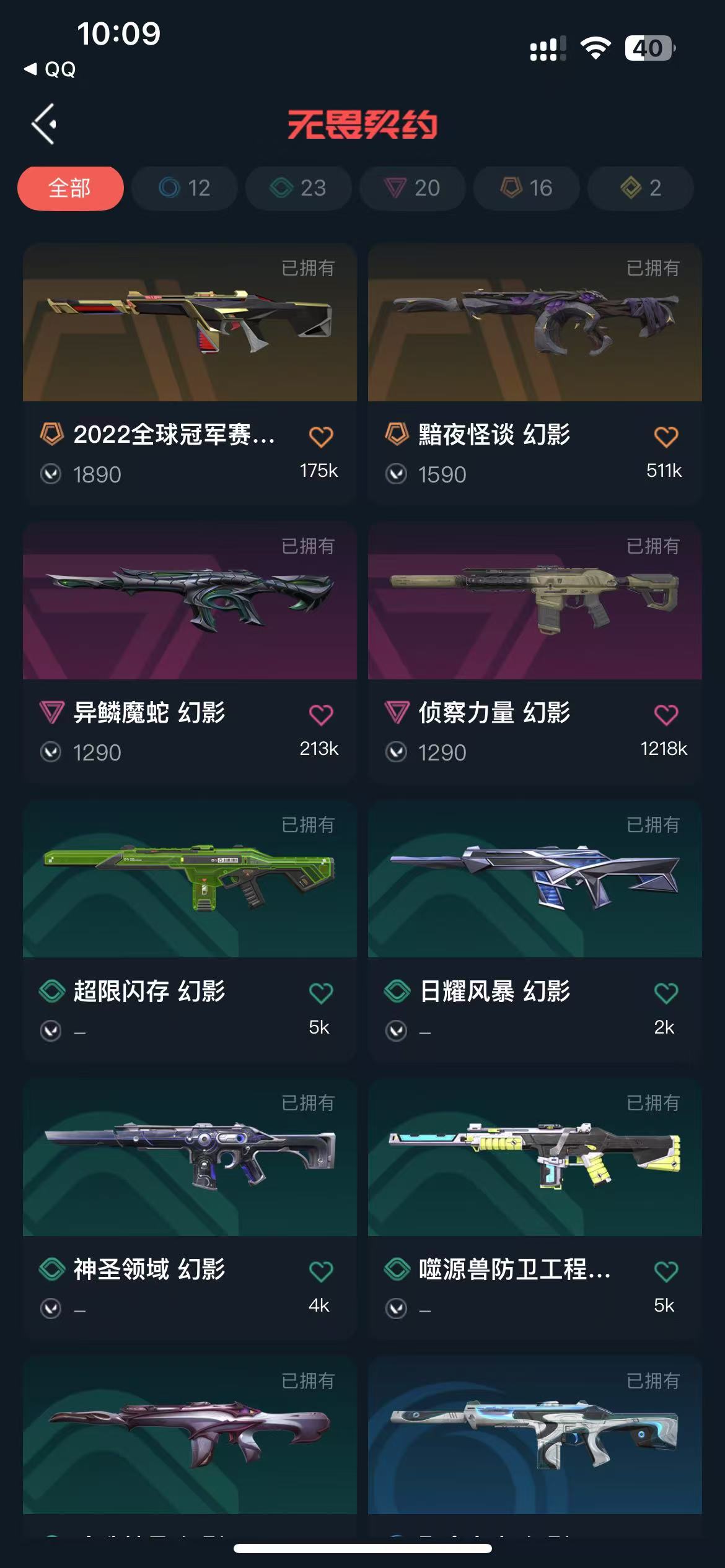Filter by the green diamond tier with 23
The image size is (725, 1568).
[299, 188]
